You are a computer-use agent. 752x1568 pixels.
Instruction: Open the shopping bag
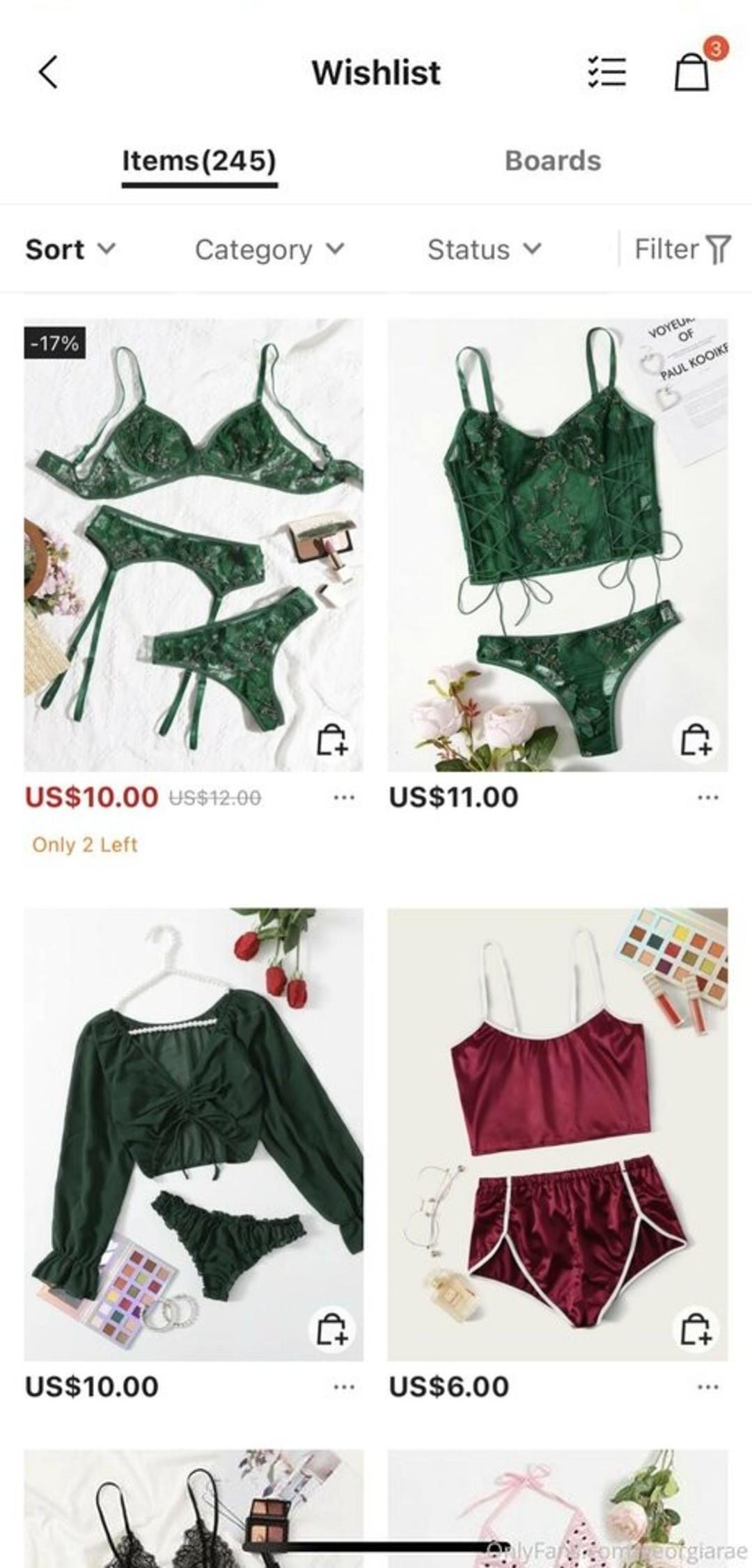click(692, 72)
